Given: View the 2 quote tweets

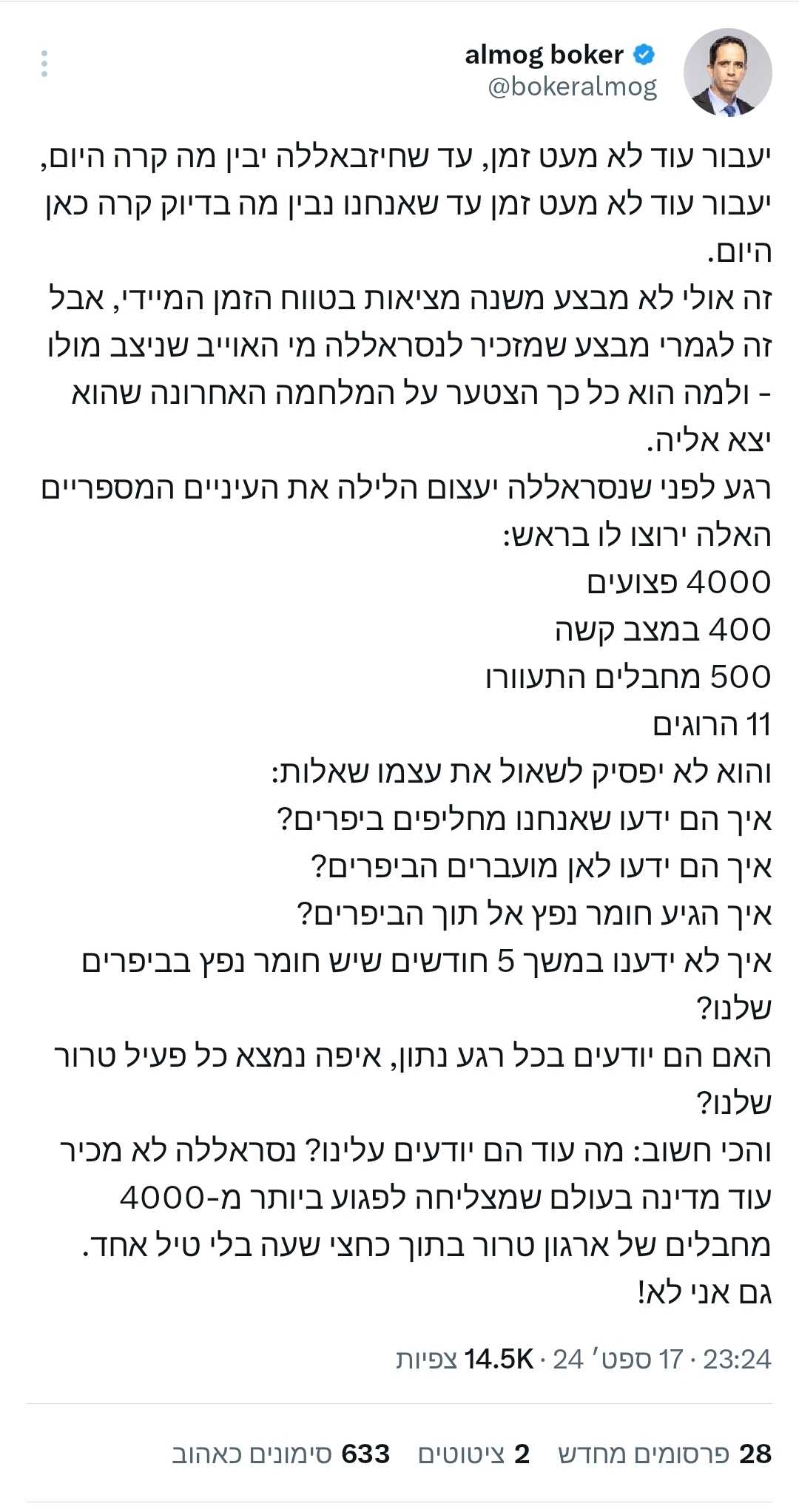Looking at the screenshot, I should coord(473,1454).
